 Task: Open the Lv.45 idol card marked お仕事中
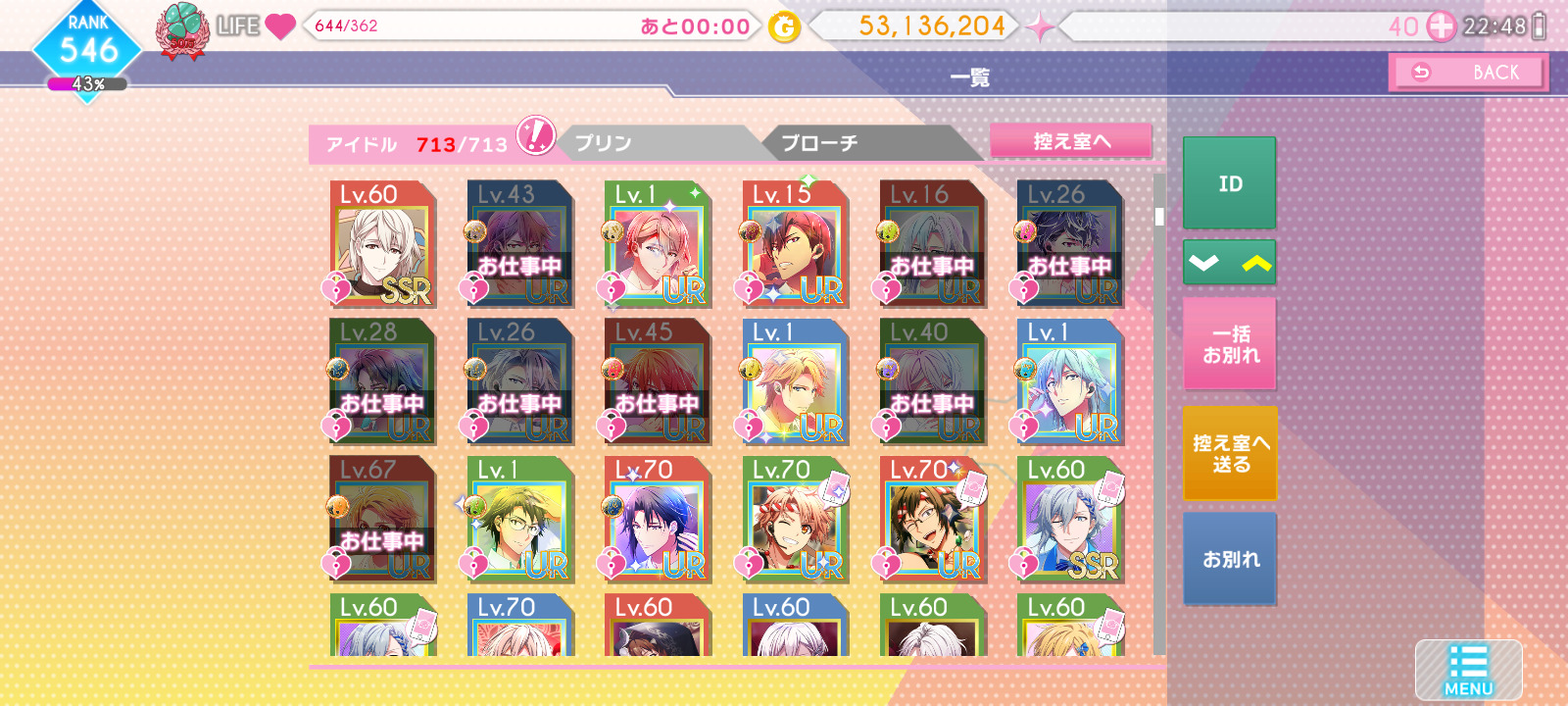coord(658,381)
